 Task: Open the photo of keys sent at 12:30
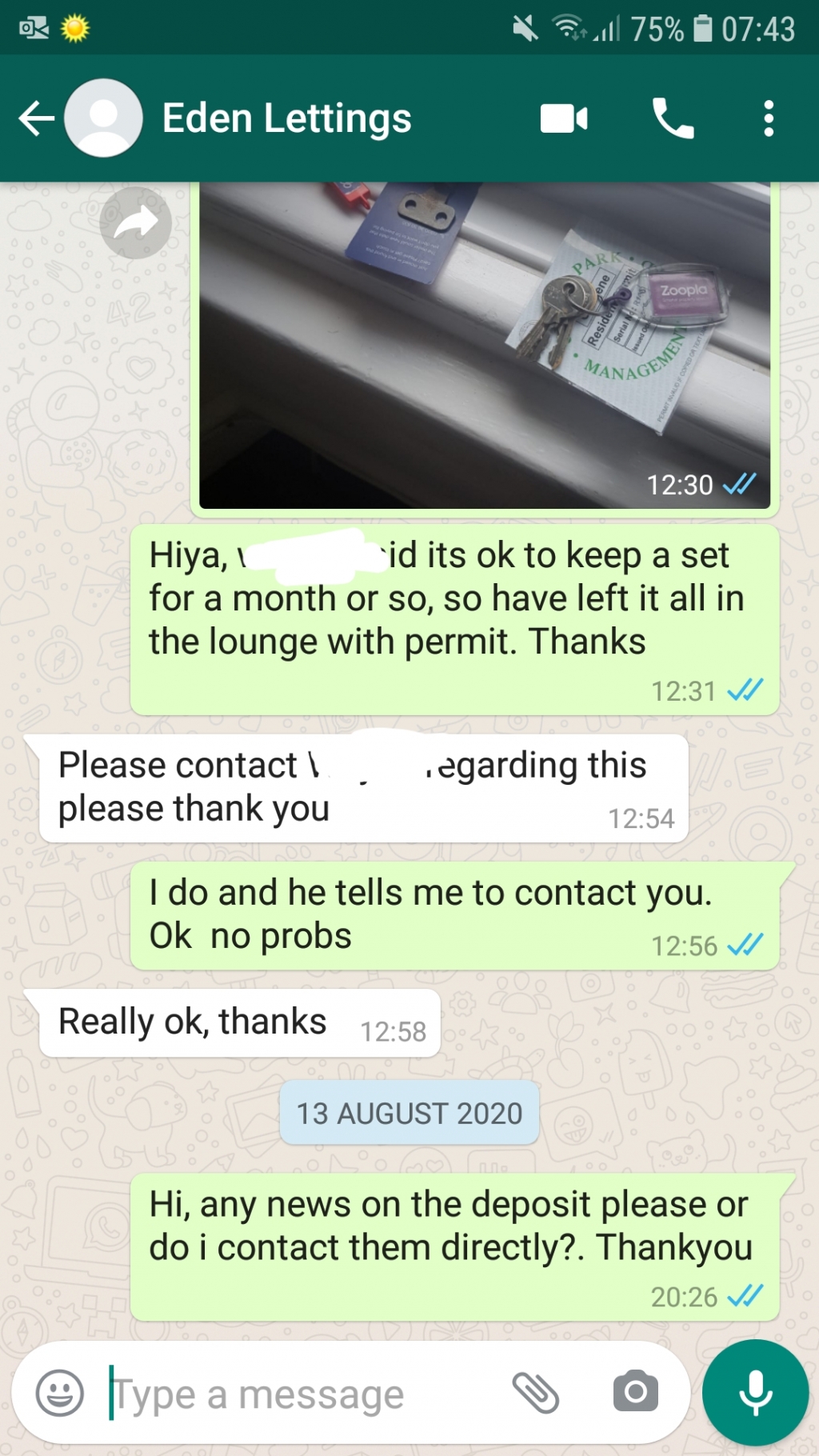click(484, 344)
